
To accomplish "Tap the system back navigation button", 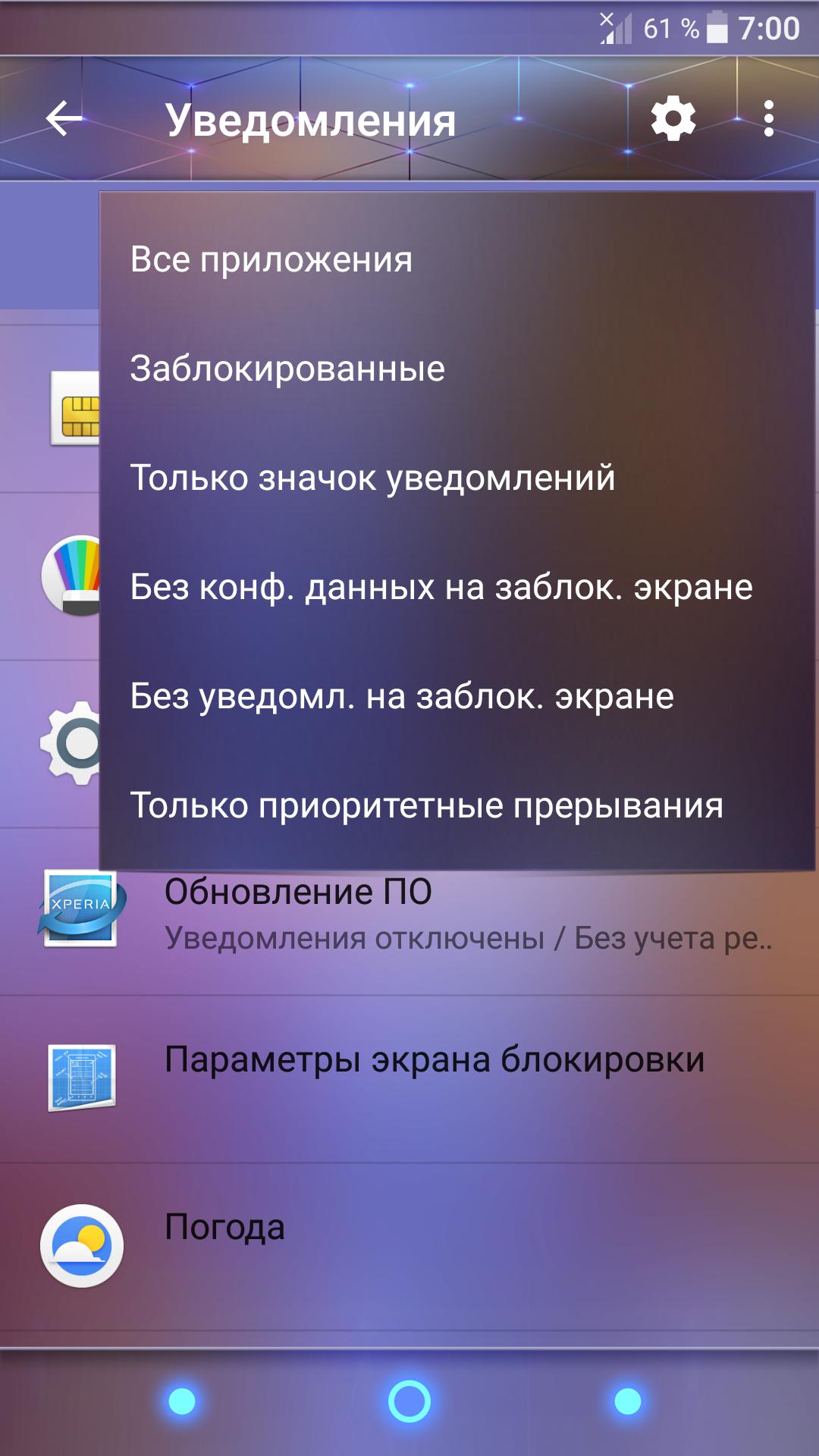I will click(182, 1401).
